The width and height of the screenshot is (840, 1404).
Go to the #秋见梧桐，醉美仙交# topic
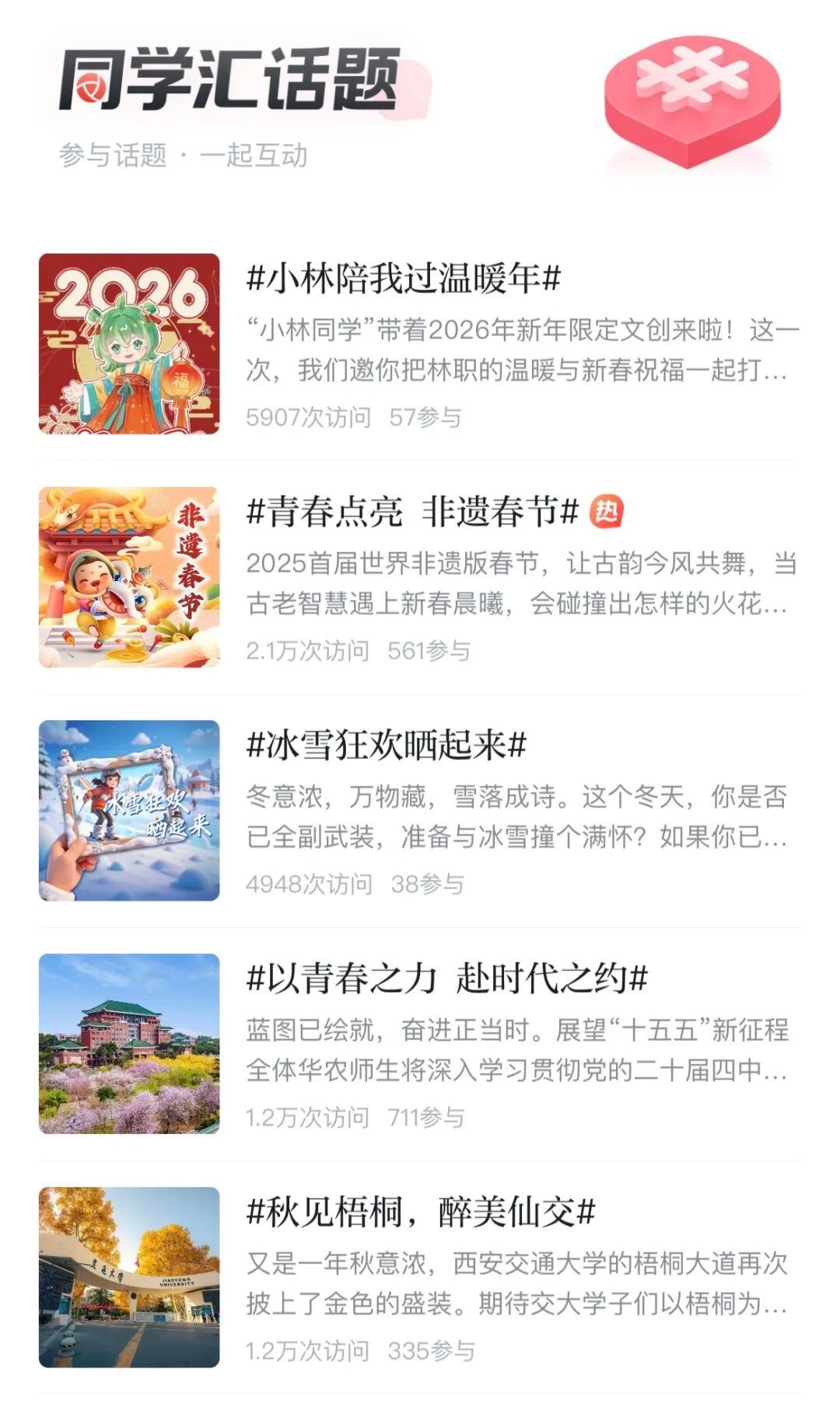[420, 1212]
